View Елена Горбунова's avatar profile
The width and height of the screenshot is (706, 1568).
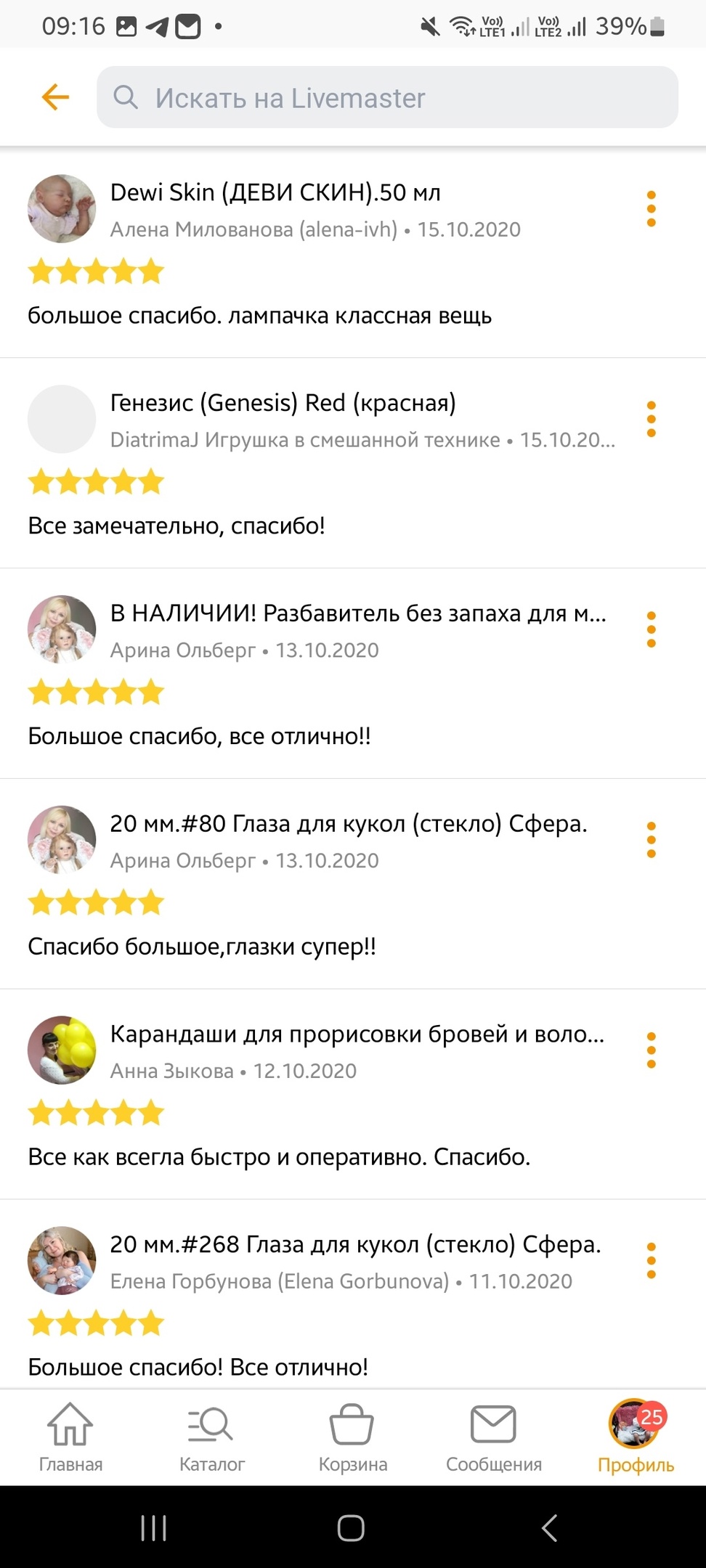tap(62, 1261)
